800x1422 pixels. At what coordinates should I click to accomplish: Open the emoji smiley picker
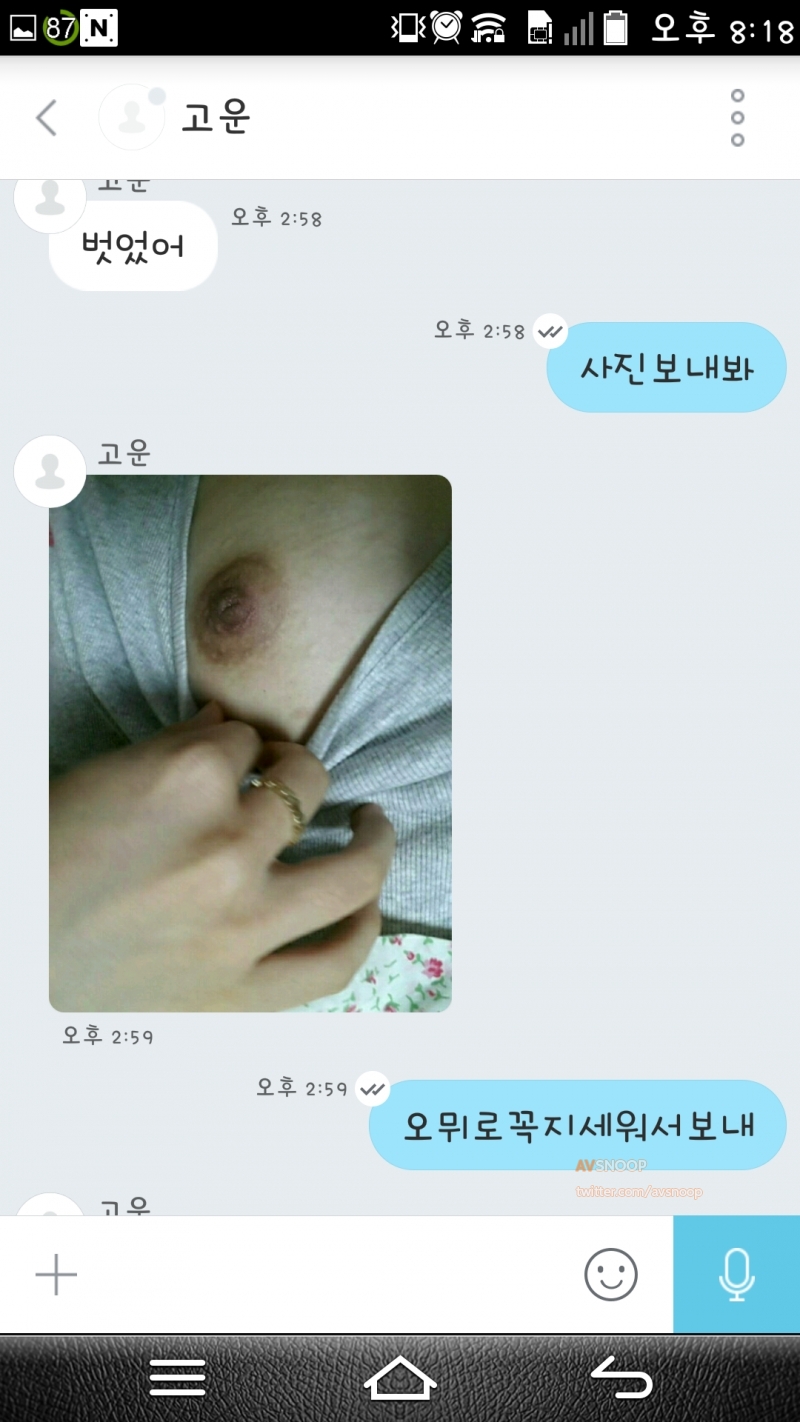point(610,1275)
